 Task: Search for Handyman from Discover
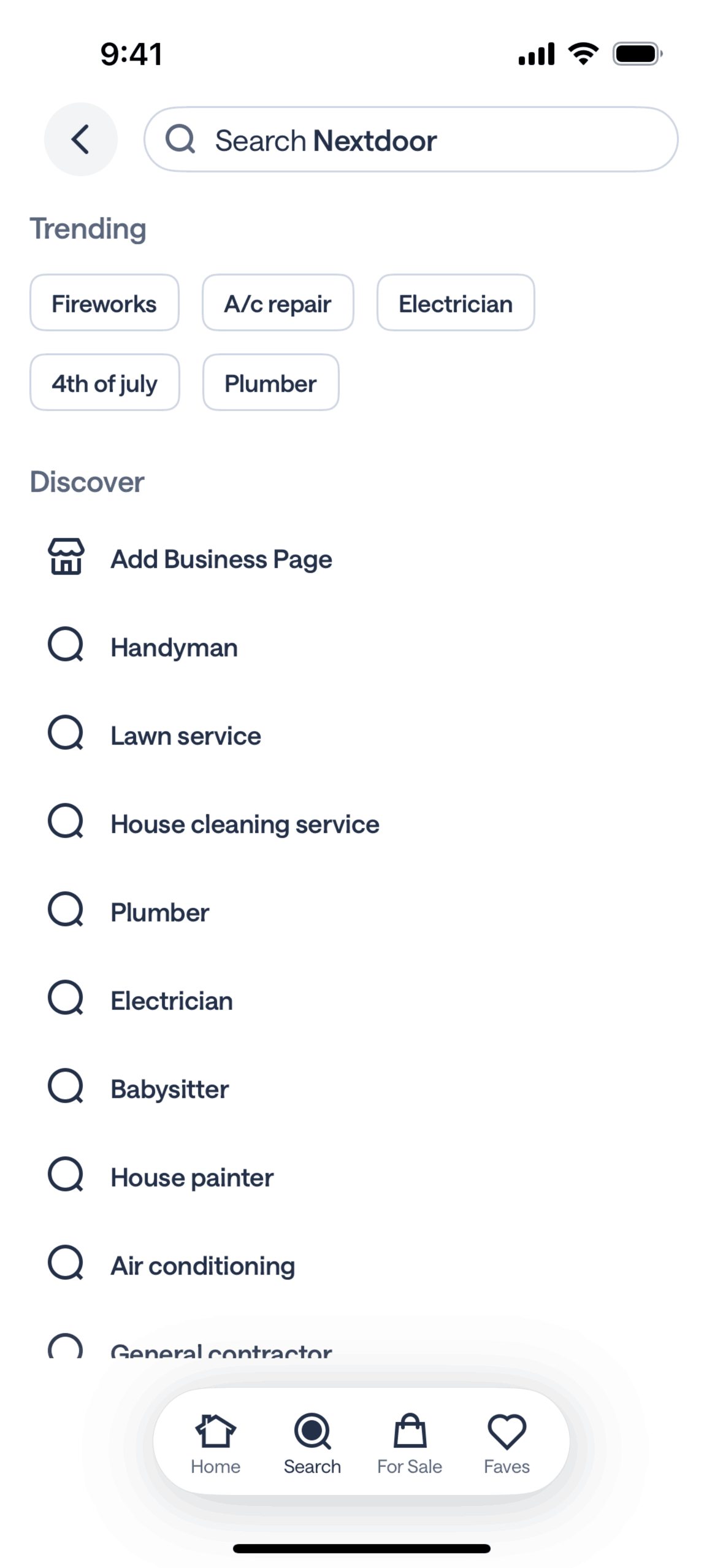coord(174,647)
